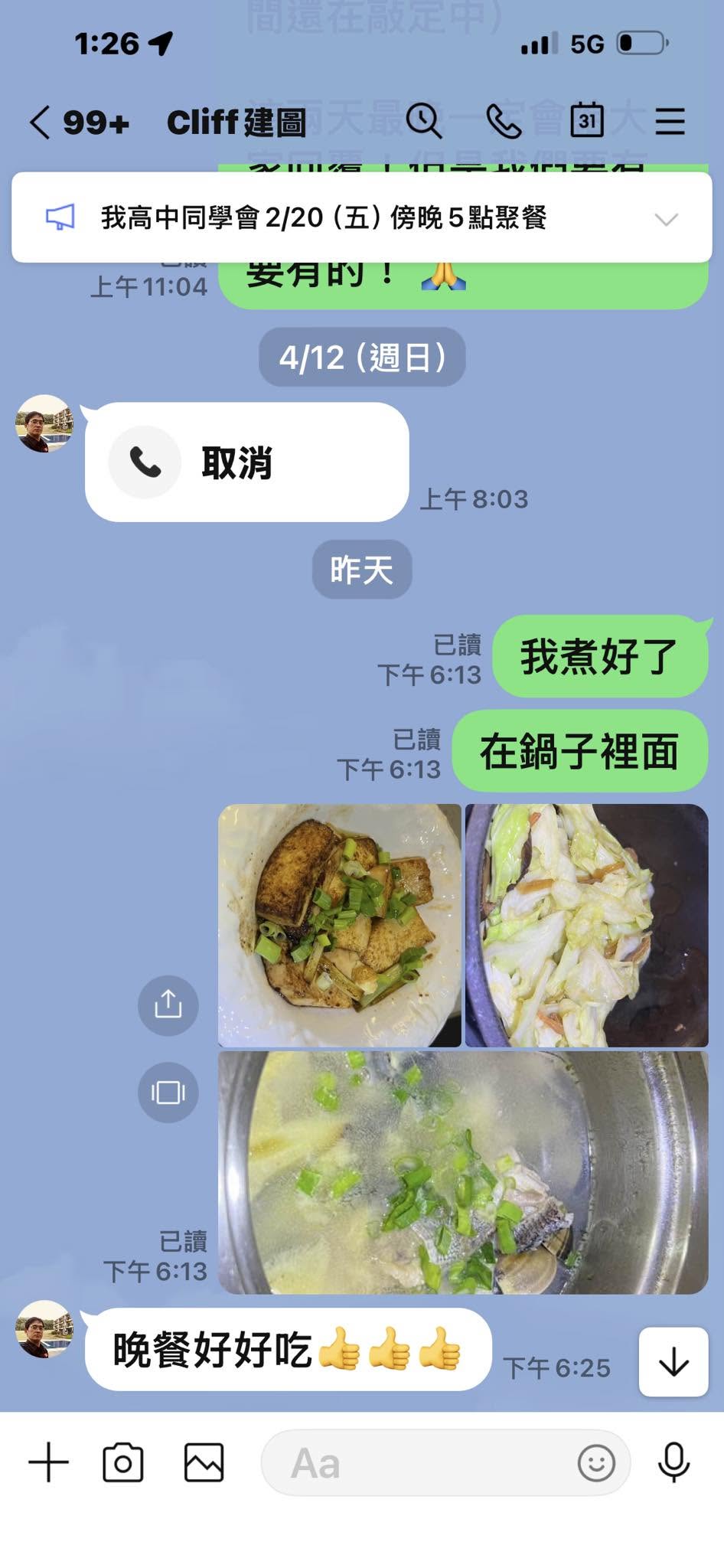Open the camera to take a photo
This screenshot has height=1568, width=724.
tap(123, 1462)
